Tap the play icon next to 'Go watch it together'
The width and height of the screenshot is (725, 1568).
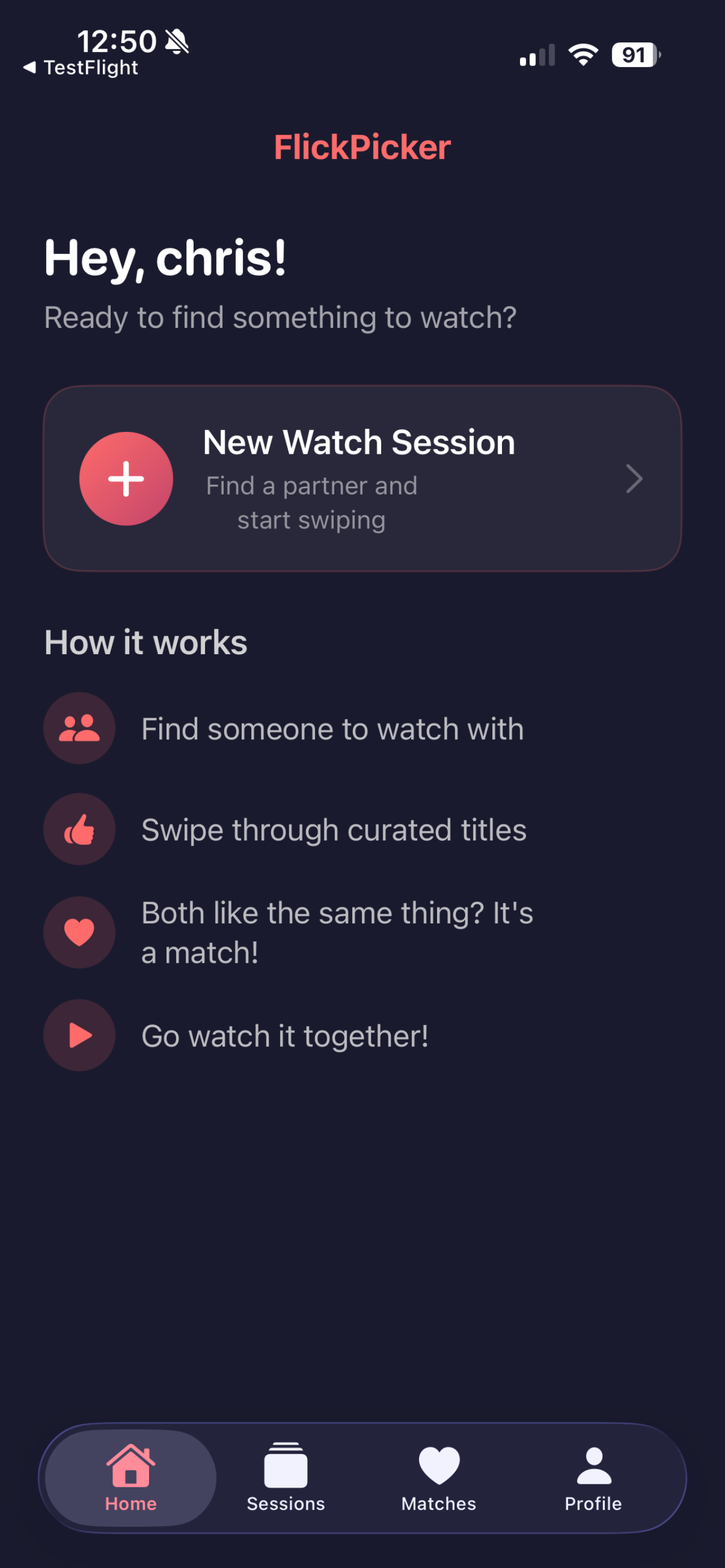(78, 1035)
